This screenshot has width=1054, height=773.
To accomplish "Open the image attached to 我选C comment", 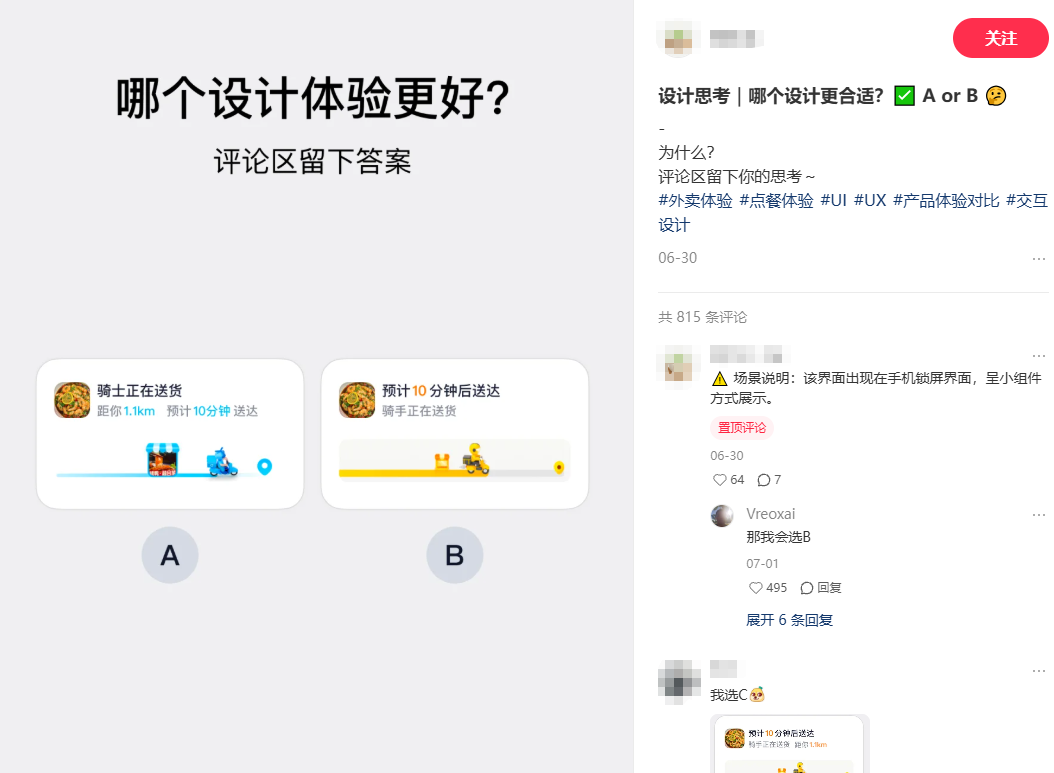I will [x=789, y=744].
